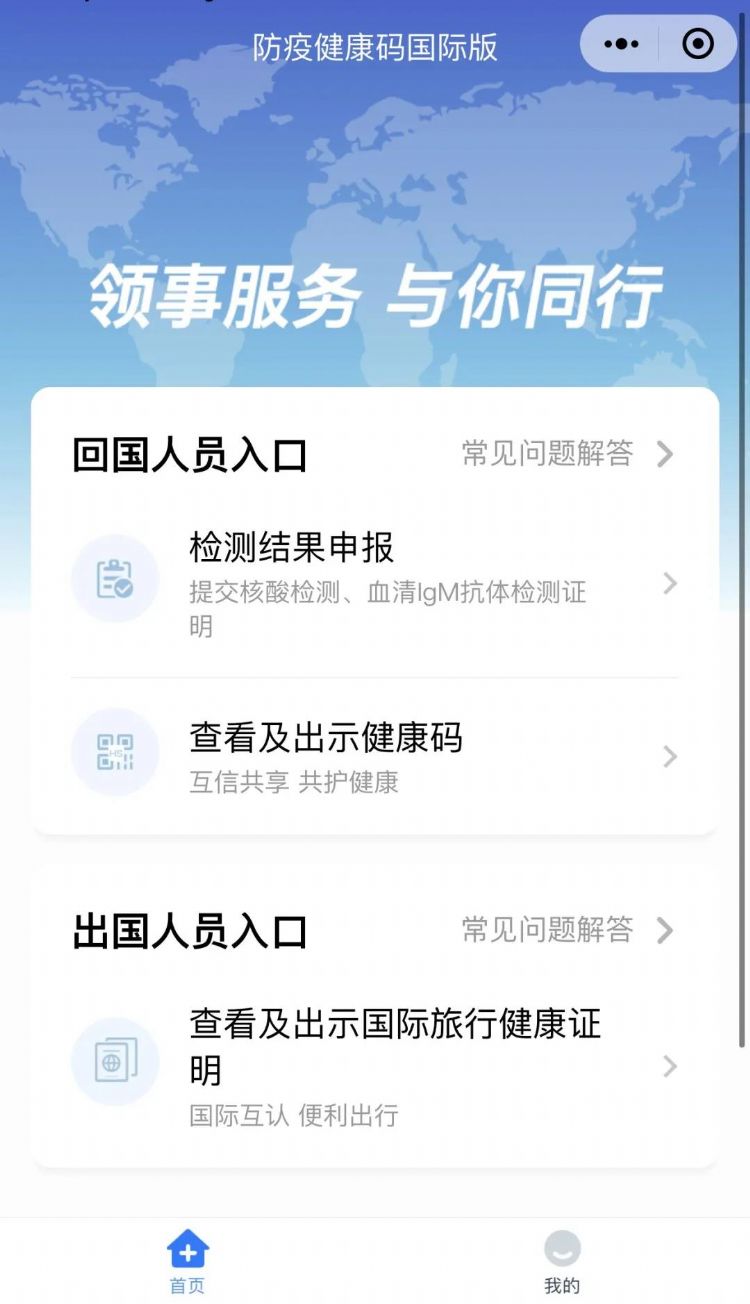The image size is (750, 1304).
Task: Open the WeChat three-dot capsule menu
Action: coord(621,44)
